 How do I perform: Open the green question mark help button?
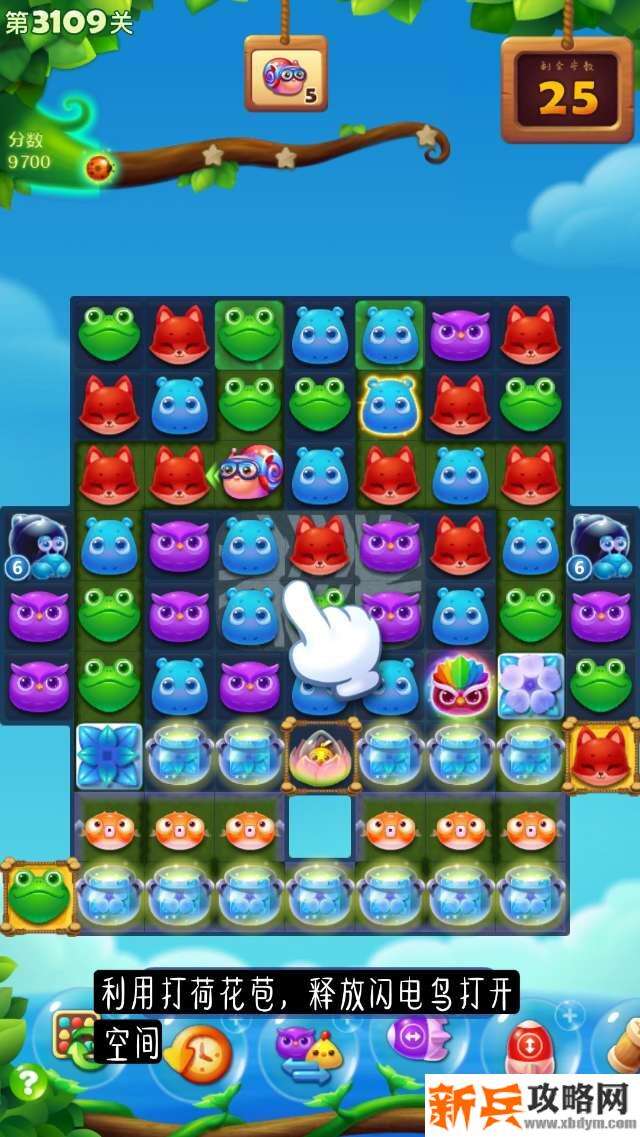(x=29, y=1082)
